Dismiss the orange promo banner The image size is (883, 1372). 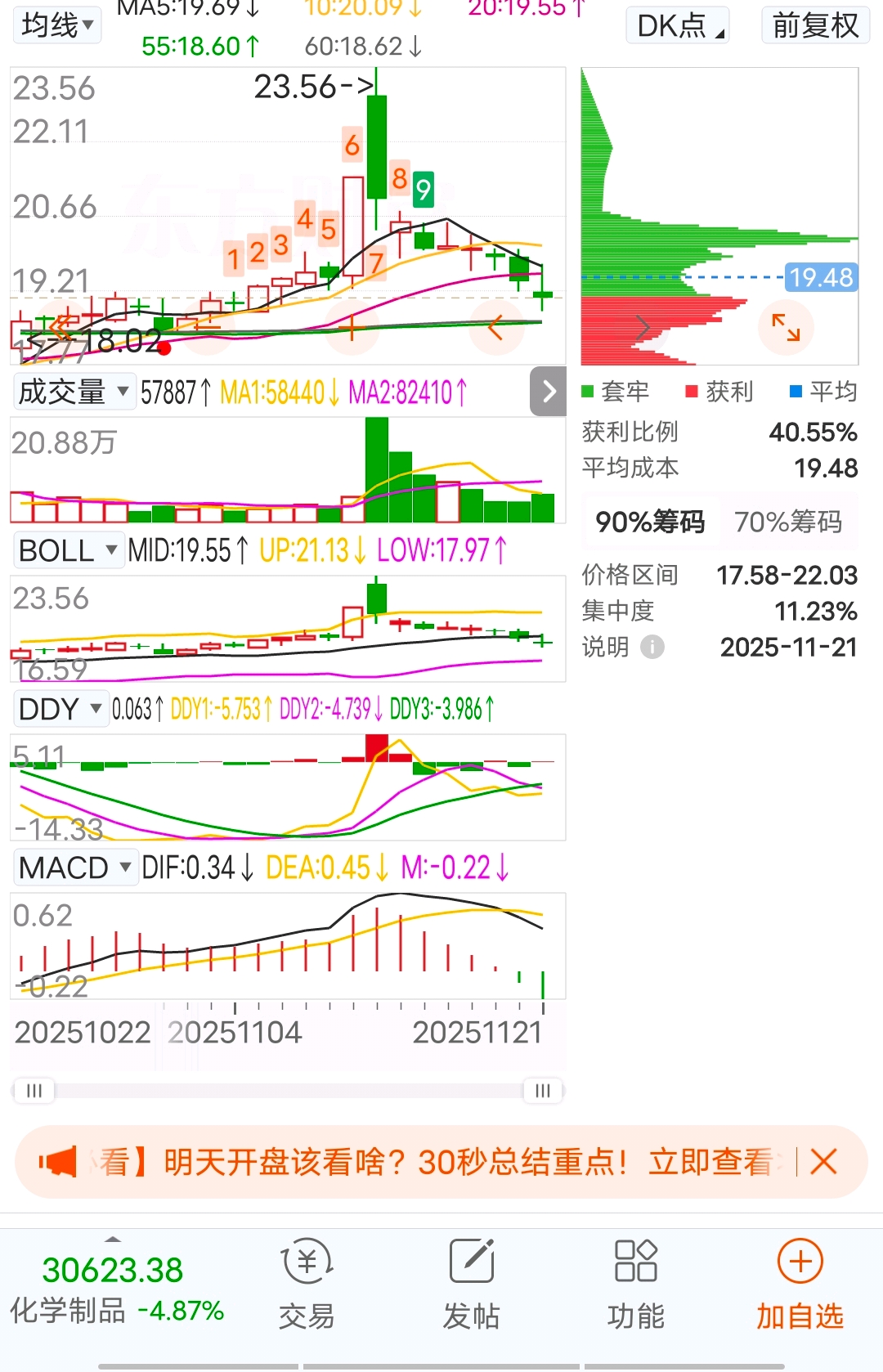coord(824,1162)
